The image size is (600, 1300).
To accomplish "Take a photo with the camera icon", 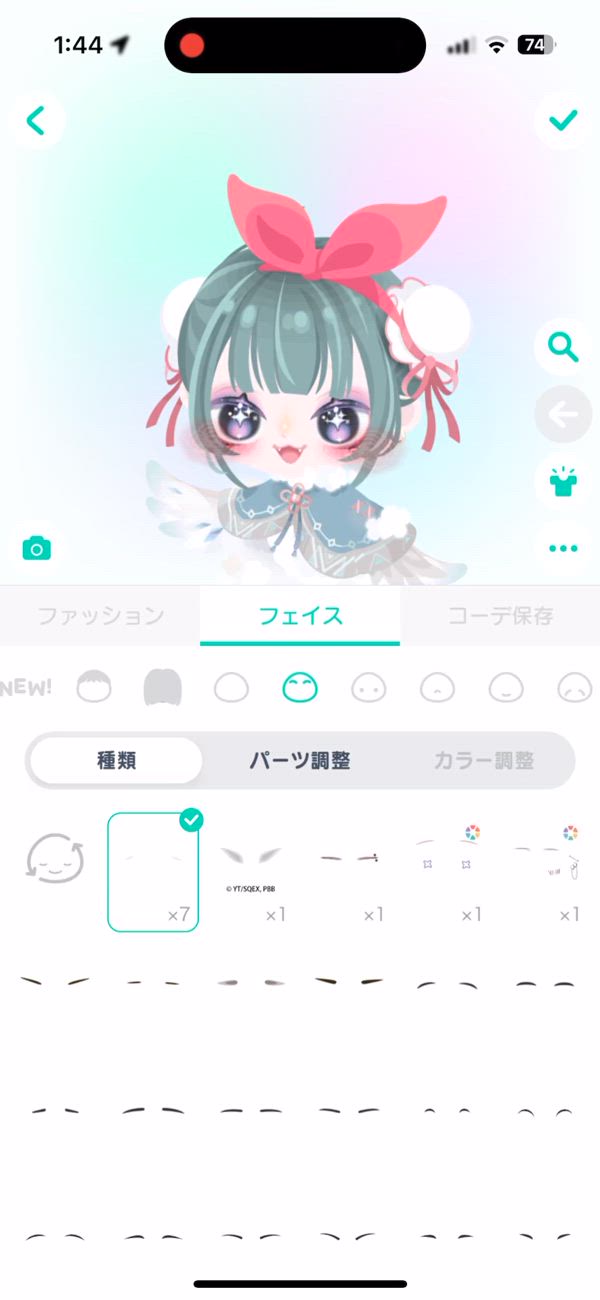I will pyautogui.click(x=37, y=548).
